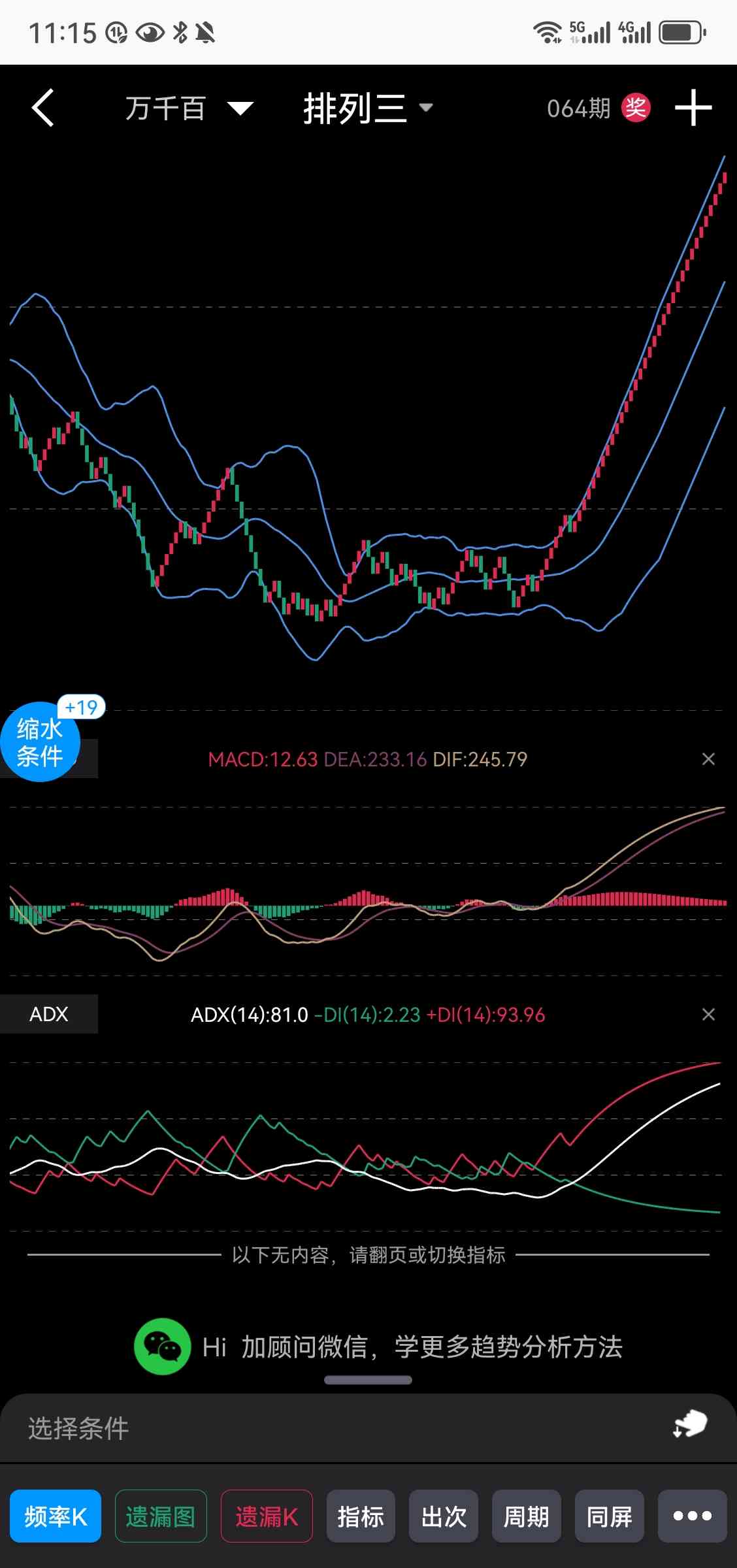Close the MACD indicator panel
Viewport: 737px width, 1568px height.
pos(708,759)
